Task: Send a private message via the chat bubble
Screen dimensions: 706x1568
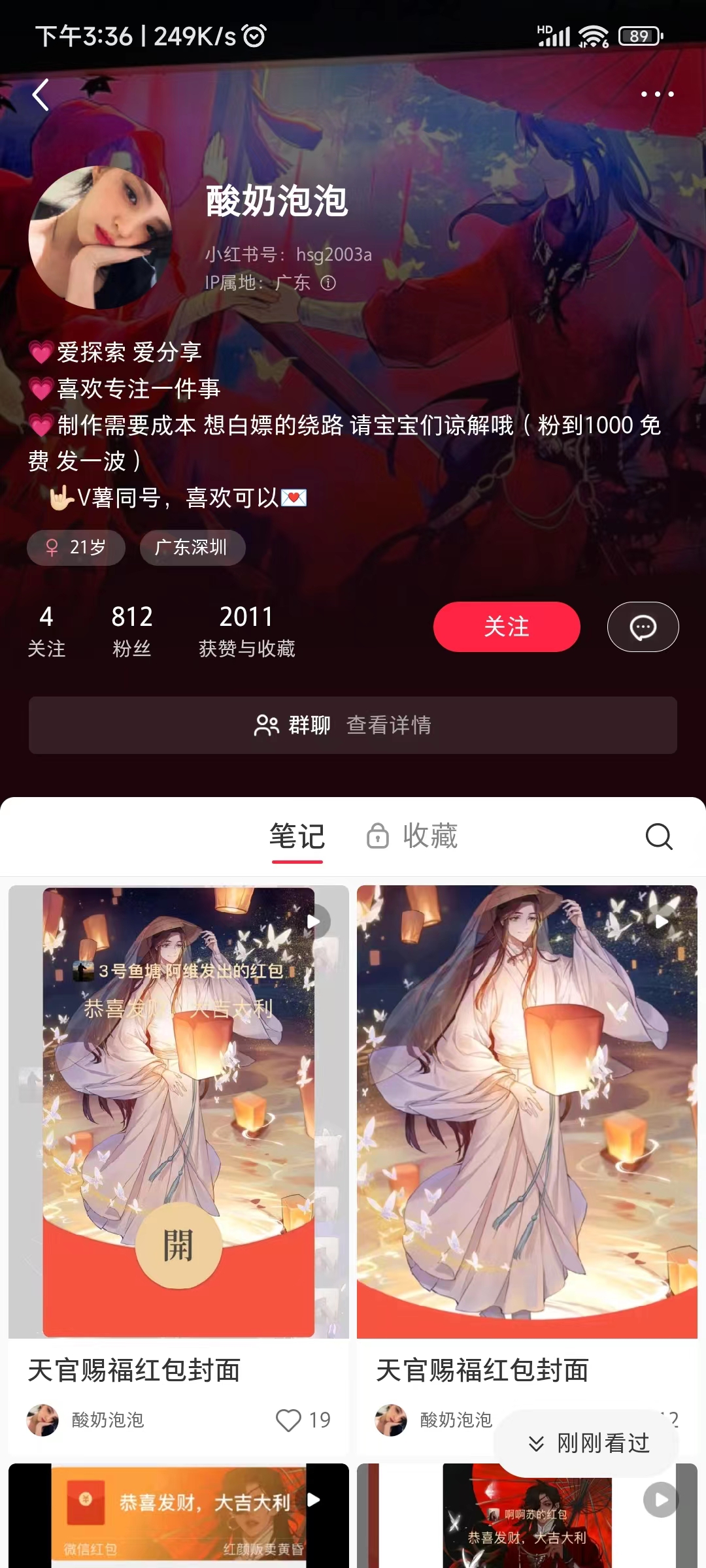Action: pyautogui.click(x=643, y=627)
